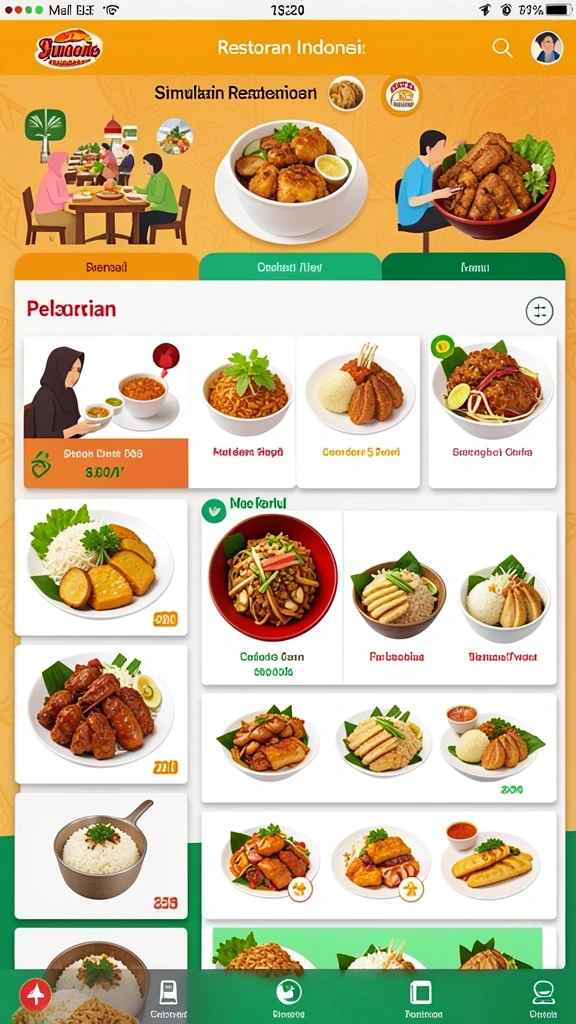This screenshot has width=576, height=1024.
Task: Open the second bottom navigation item with the document icon
Action: click(168, 998)
